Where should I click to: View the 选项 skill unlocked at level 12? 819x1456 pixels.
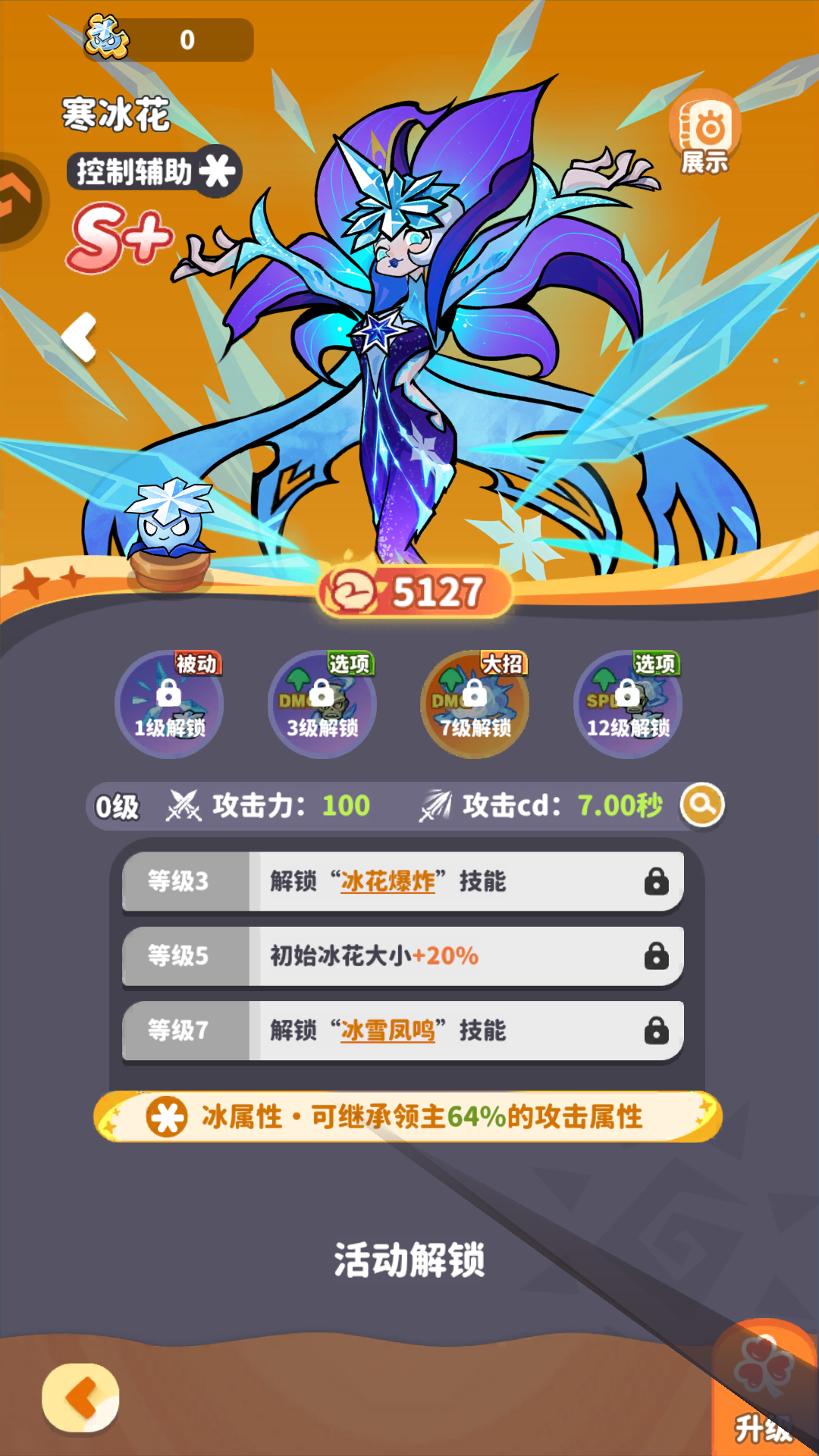coord(628,704)
